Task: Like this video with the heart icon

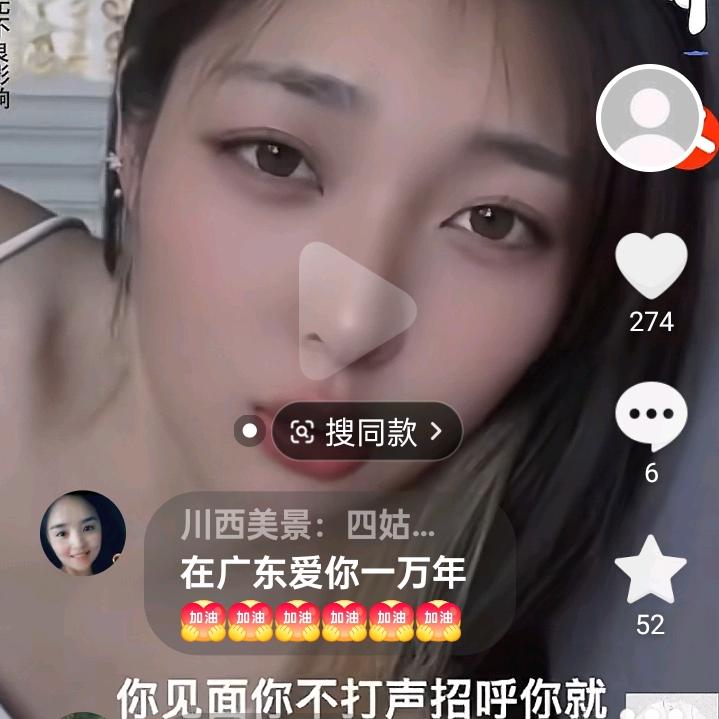Action: (651, 266)
